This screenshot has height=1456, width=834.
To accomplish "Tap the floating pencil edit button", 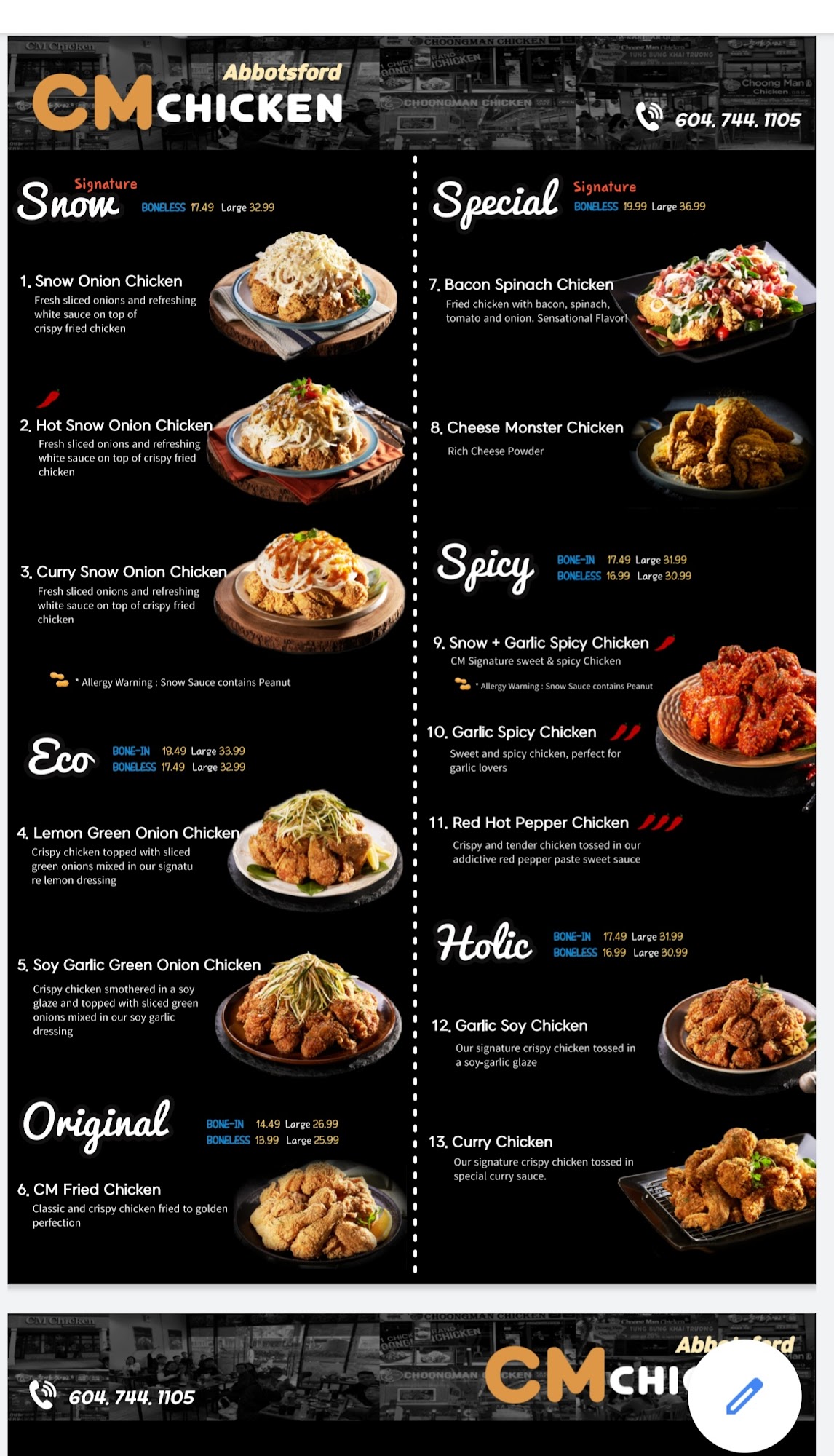I will pos(744,1396).
